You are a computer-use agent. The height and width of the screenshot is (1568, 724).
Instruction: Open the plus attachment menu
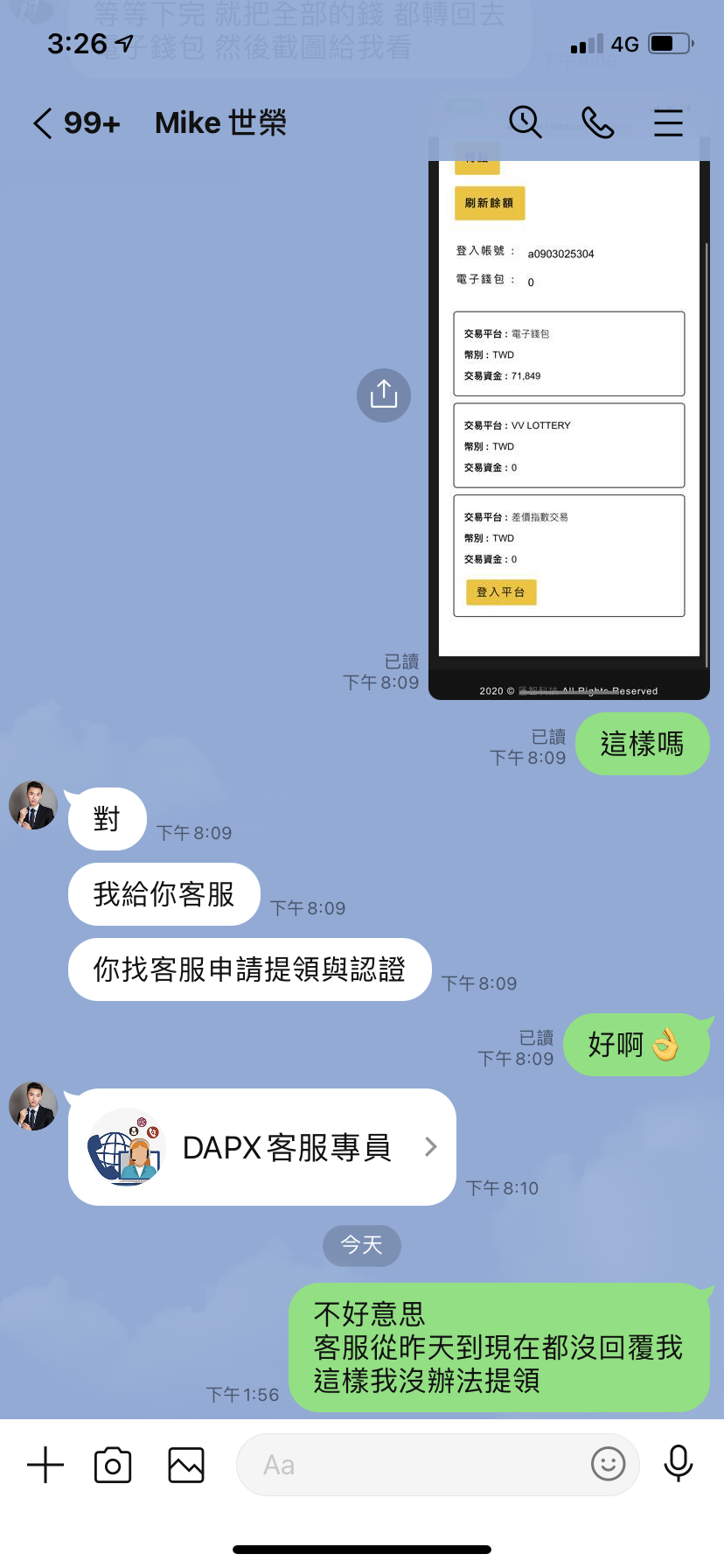45,1465
